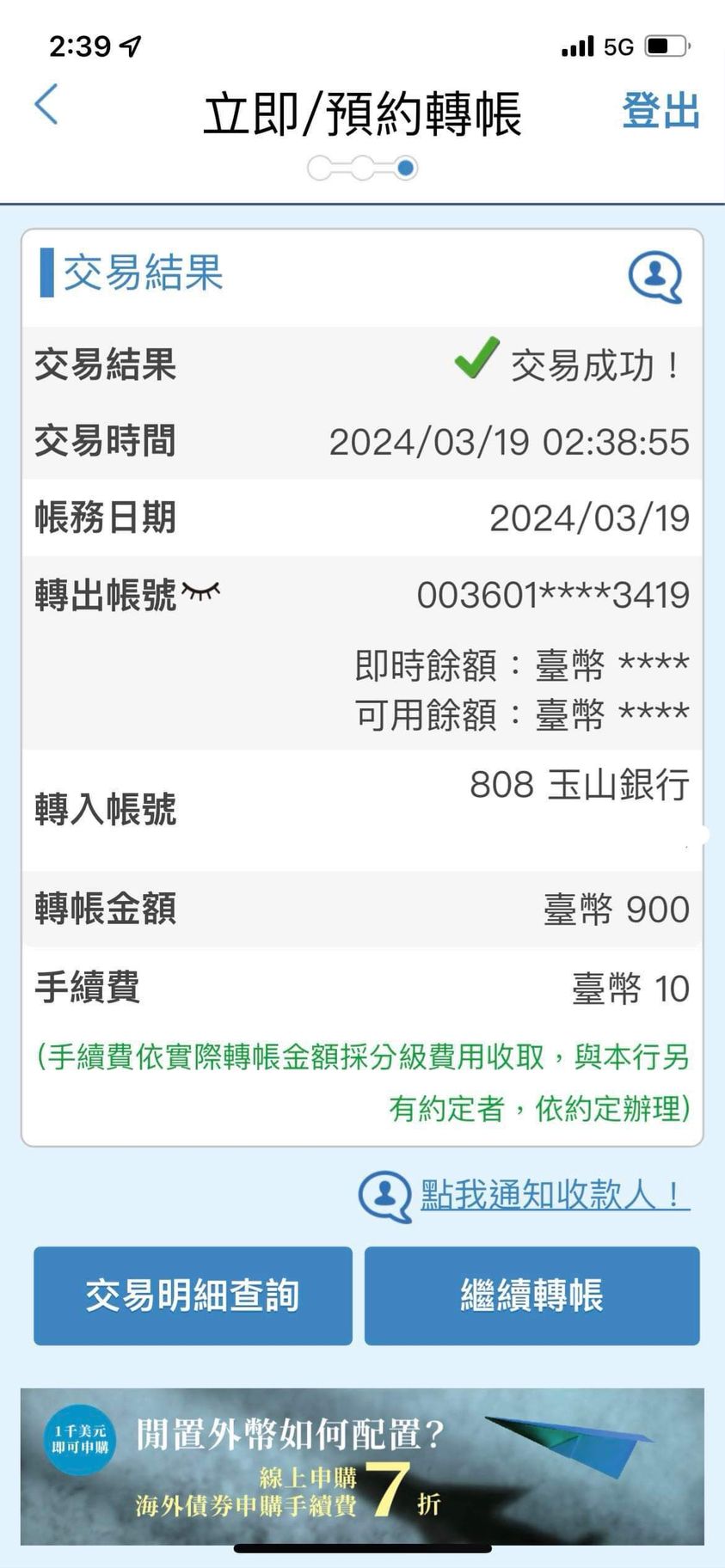The height and width of the screenshot is (1568, 725).
Task: Open the customer service chat icon
Action: point(654,277)
